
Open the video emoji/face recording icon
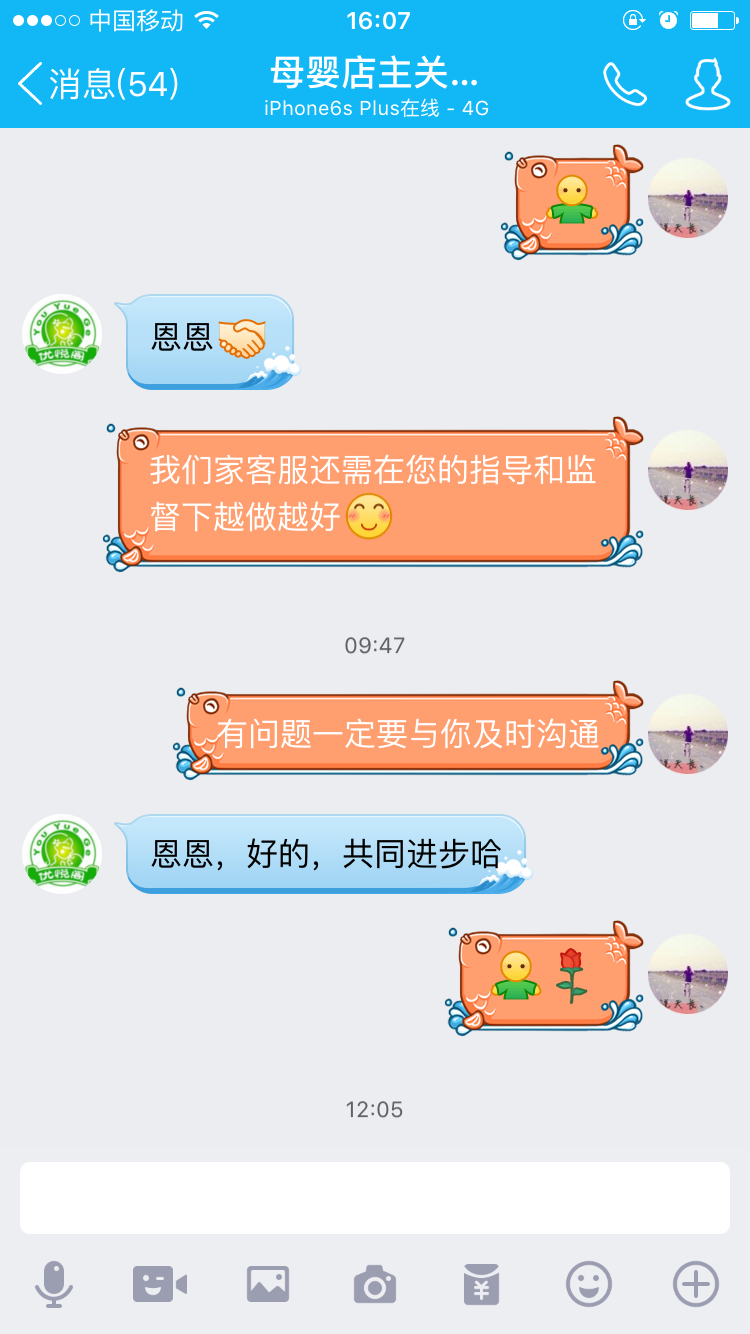pyautogui.click(x=161, y=1283)
